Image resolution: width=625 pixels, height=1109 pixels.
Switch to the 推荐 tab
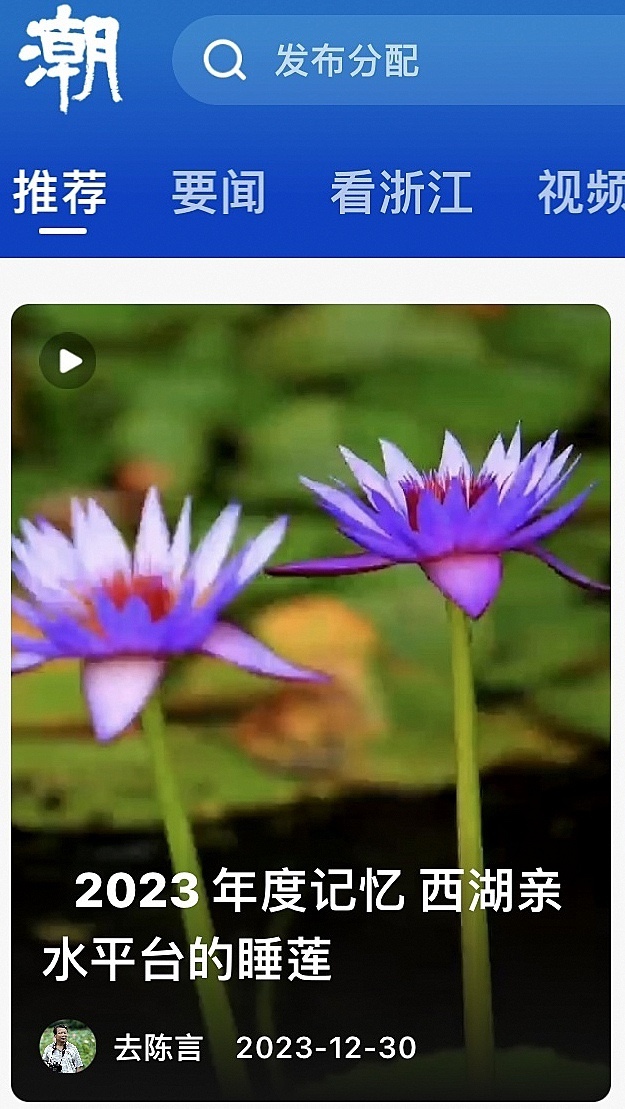click(x=60, y=193)
